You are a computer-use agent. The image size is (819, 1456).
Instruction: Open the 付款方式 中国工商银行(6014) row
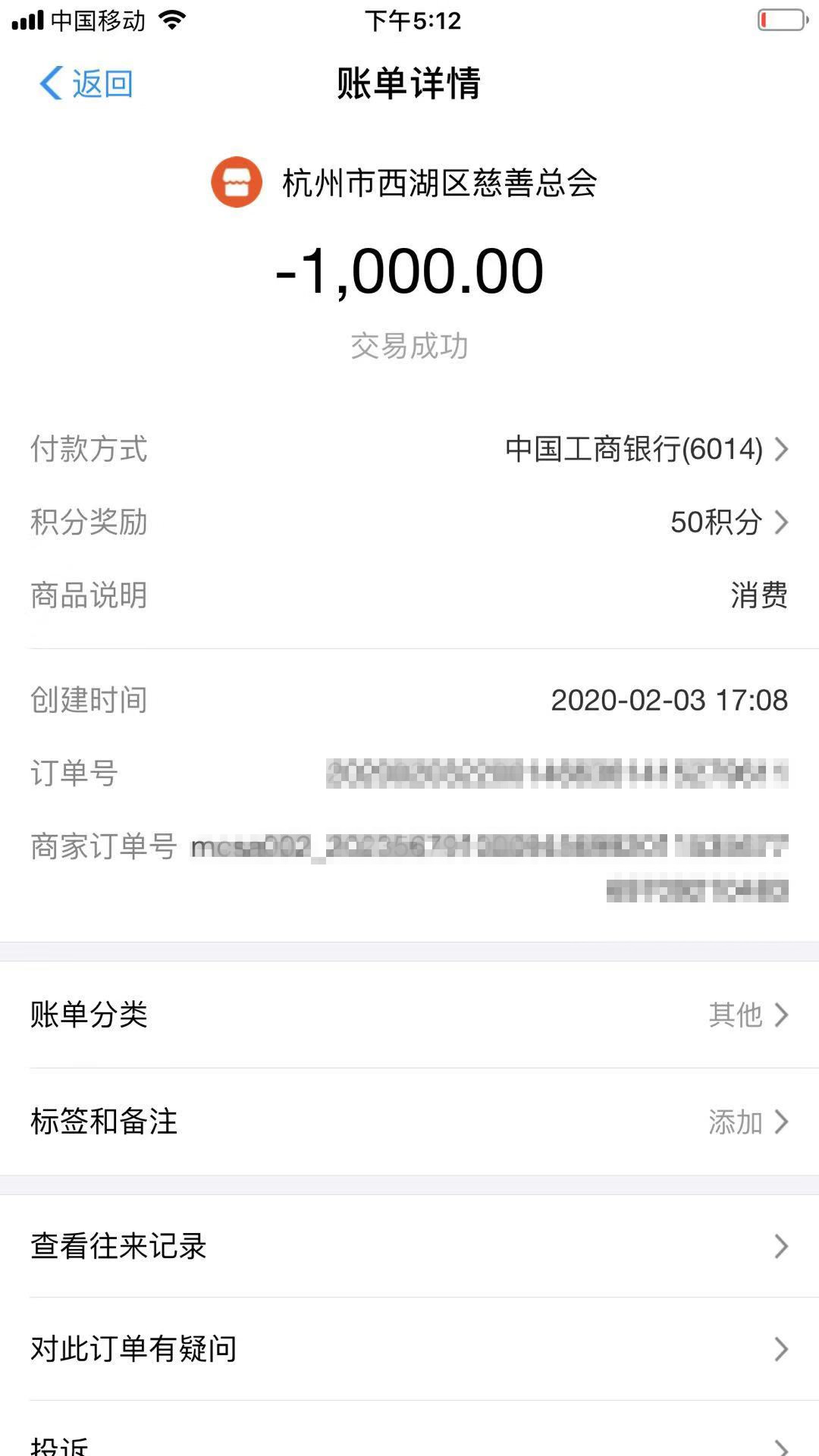point(645,450)
